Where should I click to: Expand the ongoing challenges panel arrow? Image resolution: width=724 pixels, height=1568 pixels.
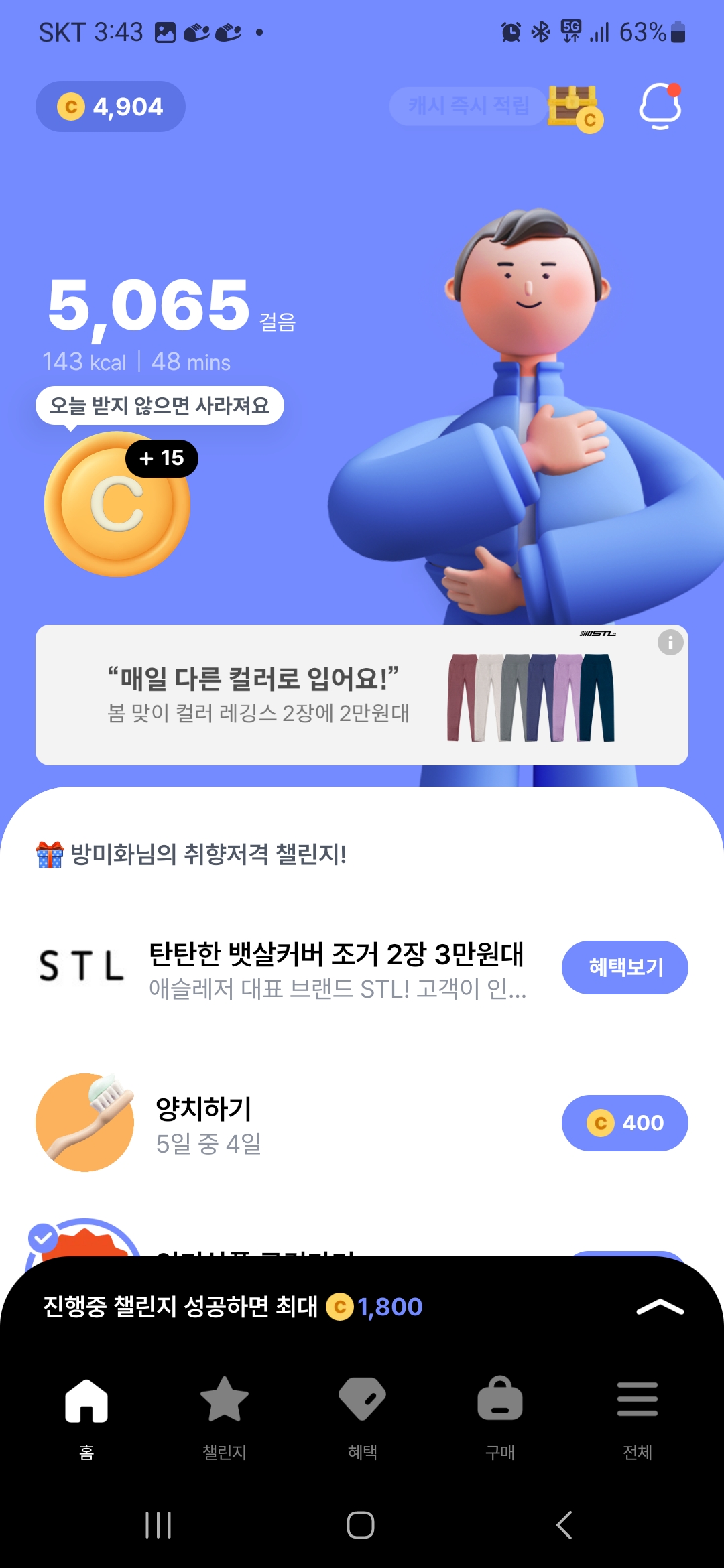(x=660, y=1307)
